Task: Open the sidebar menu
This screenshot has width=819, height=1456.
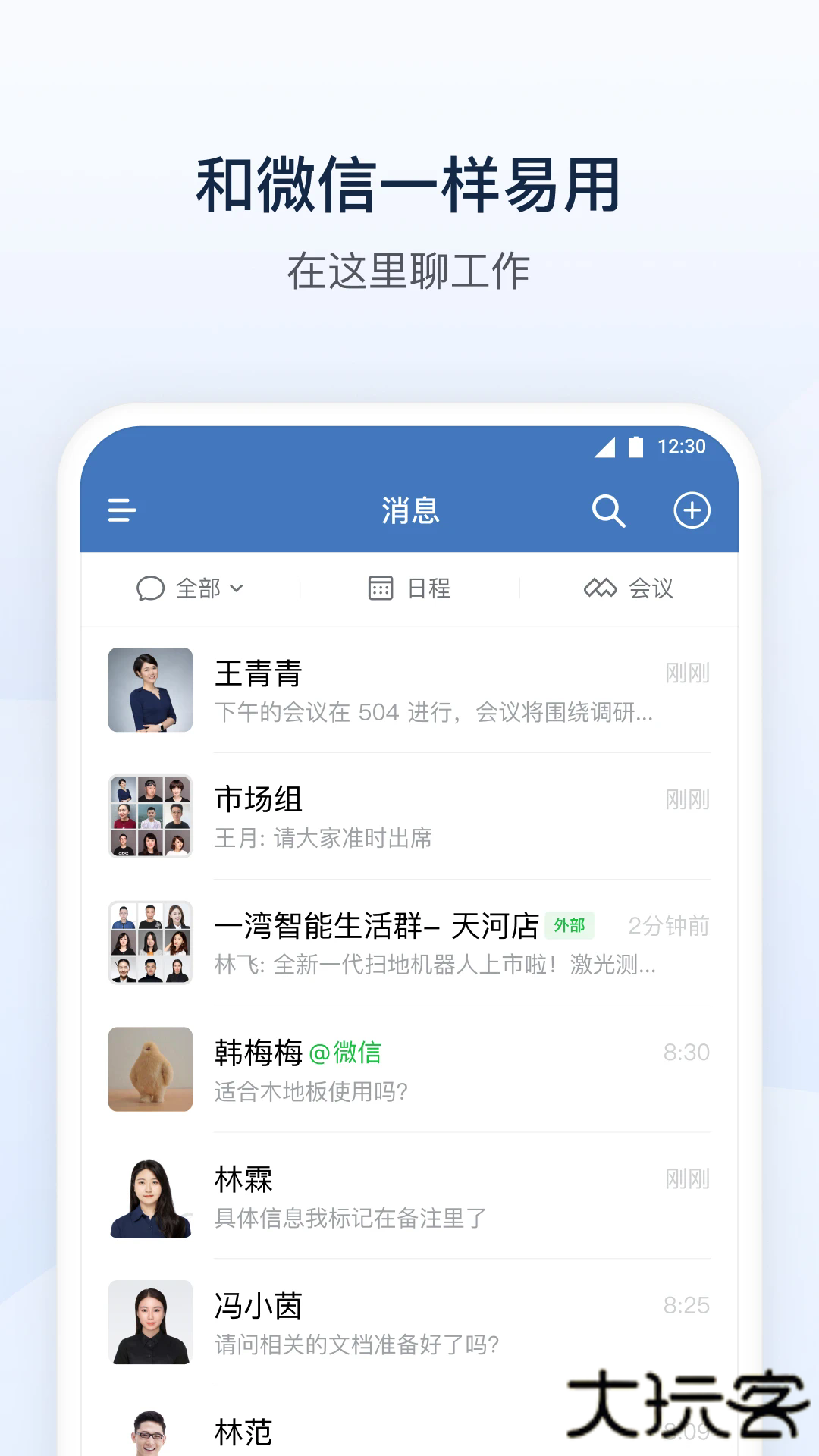Action: [x=121, y=511]
